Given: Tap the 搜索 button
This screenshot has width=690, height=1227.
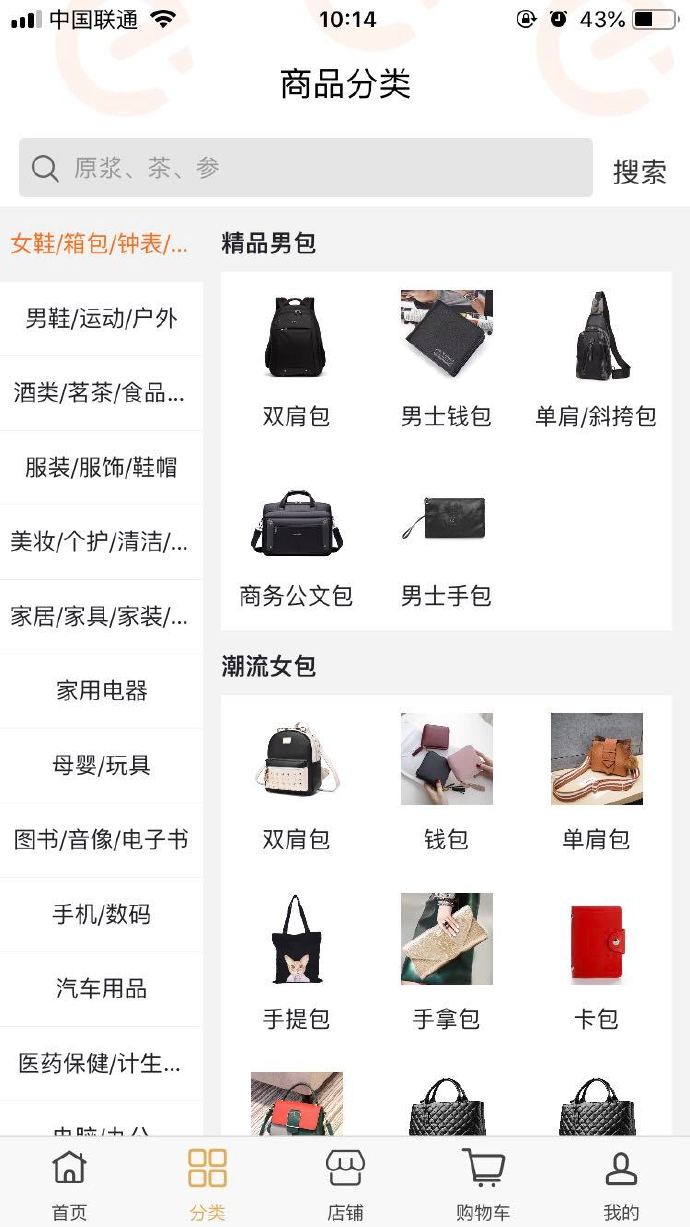Looking at the screenshot, I should pyautogui.click(x=639, y=171).
